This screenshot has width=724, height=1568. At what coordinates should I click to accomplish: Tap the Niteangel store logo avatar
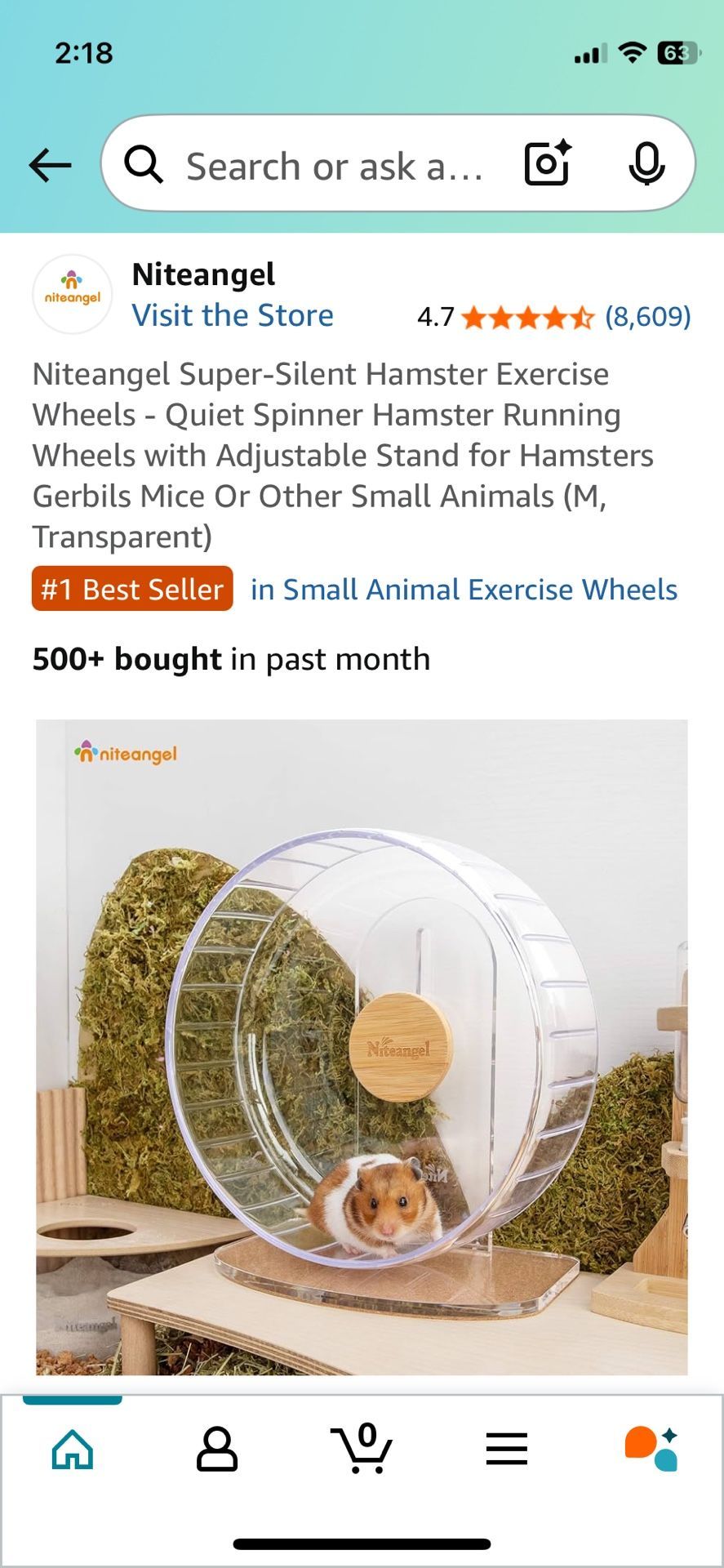point(72,294)
